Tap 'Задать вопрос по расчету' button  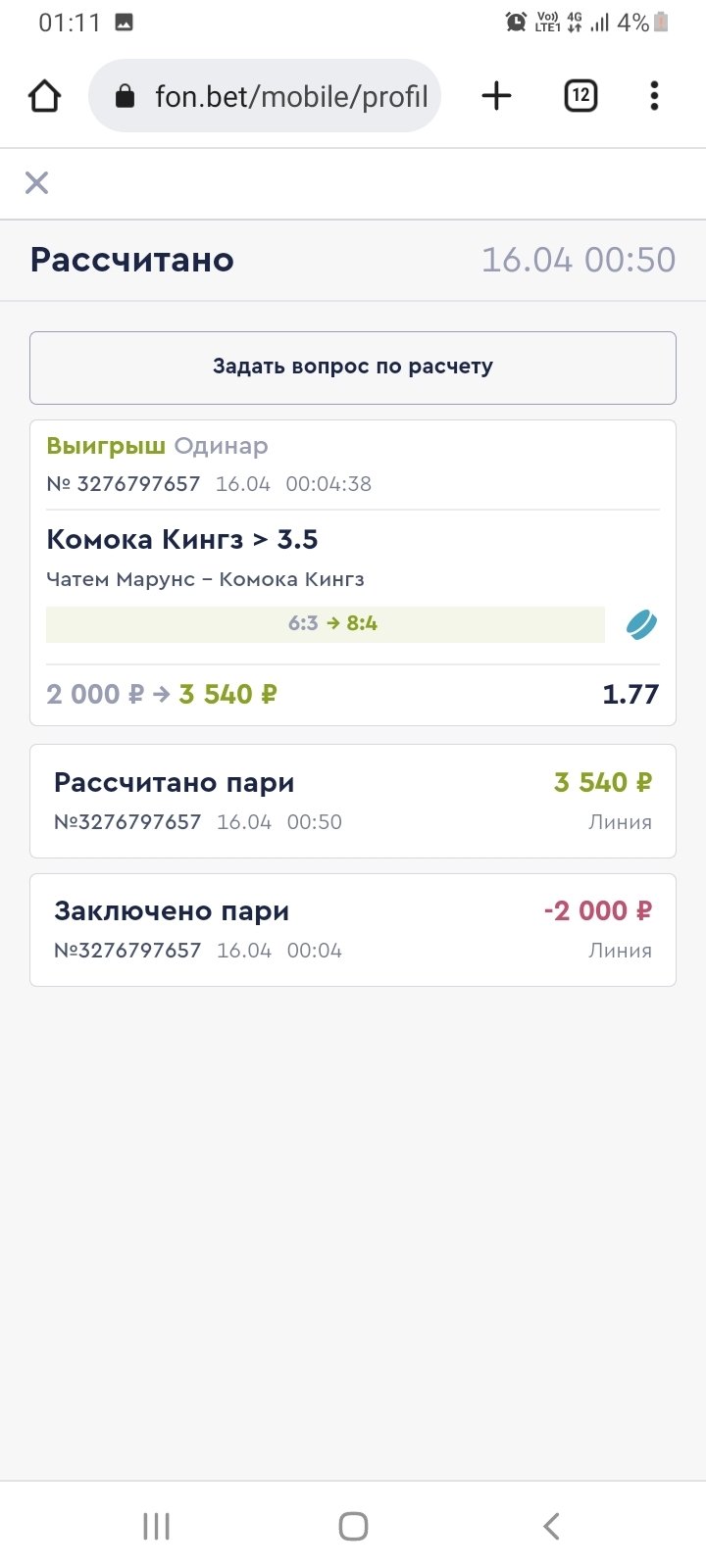353,367
